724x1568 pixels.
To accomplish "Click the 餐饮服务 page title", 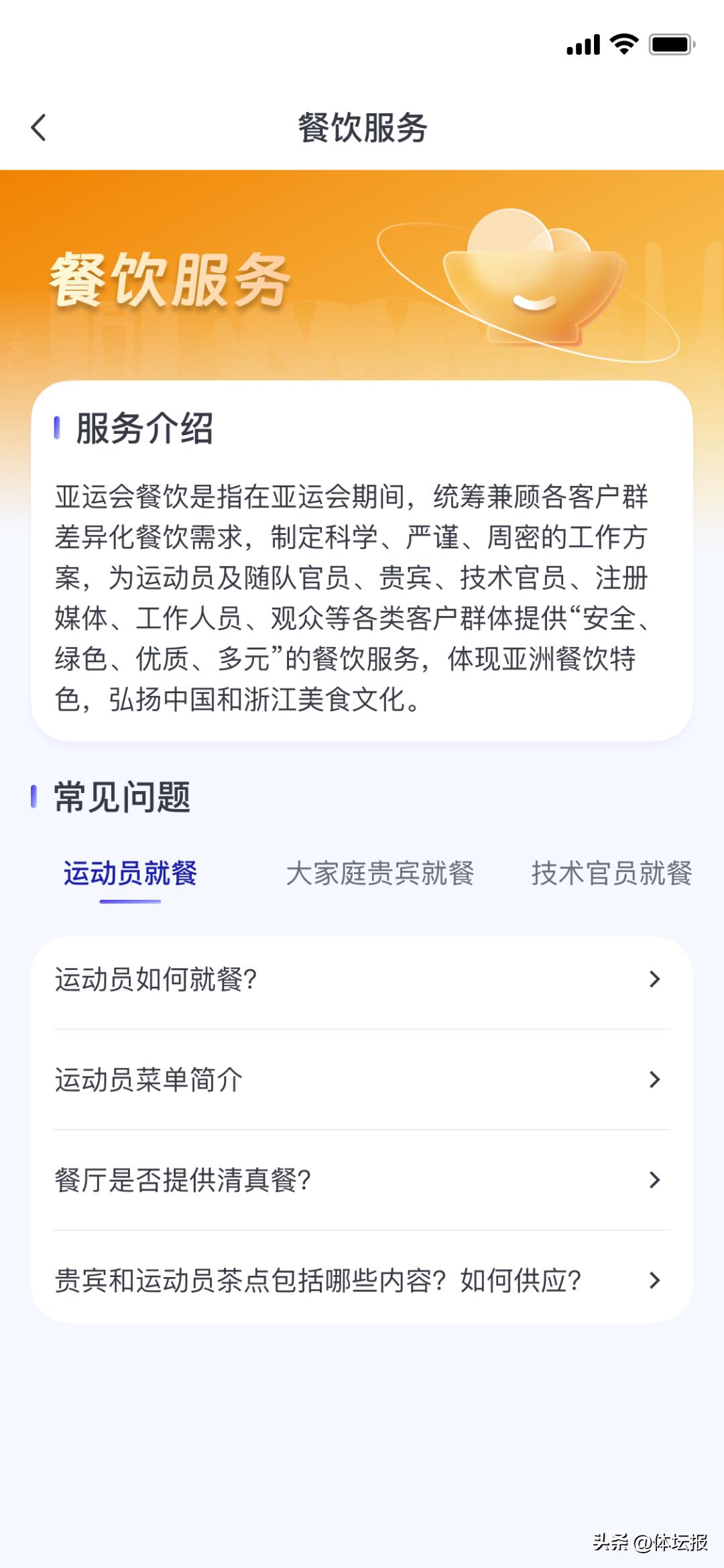I will [x=362, y=127].
